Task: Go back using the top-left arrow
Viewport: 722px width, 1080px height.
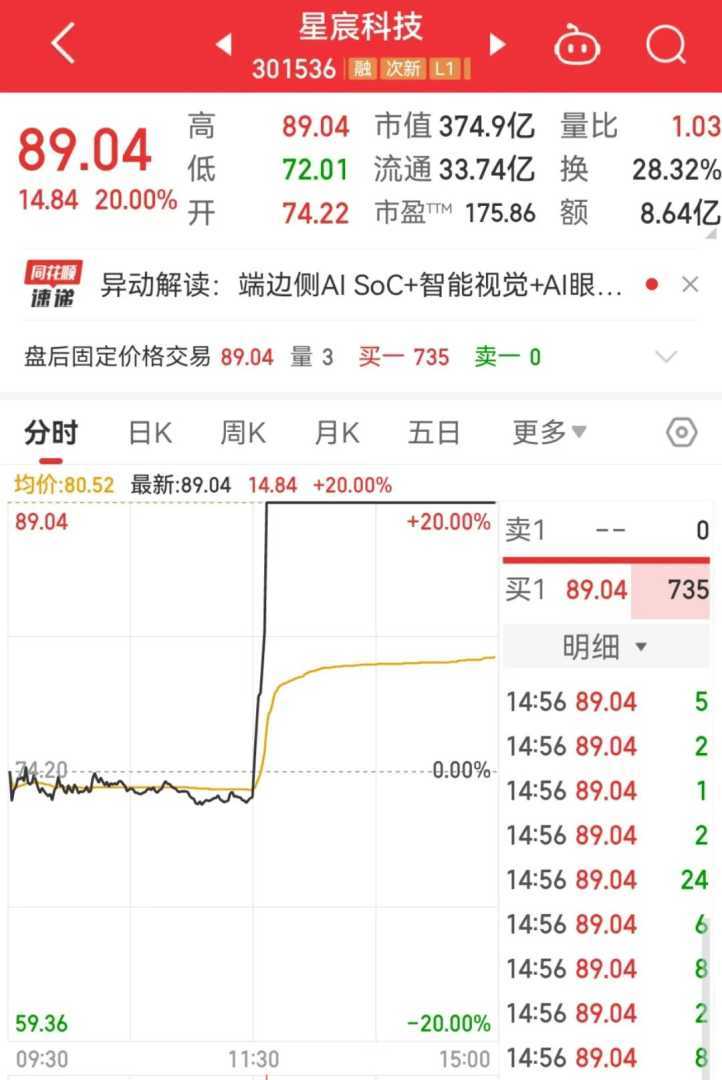Action: point(63,44)
